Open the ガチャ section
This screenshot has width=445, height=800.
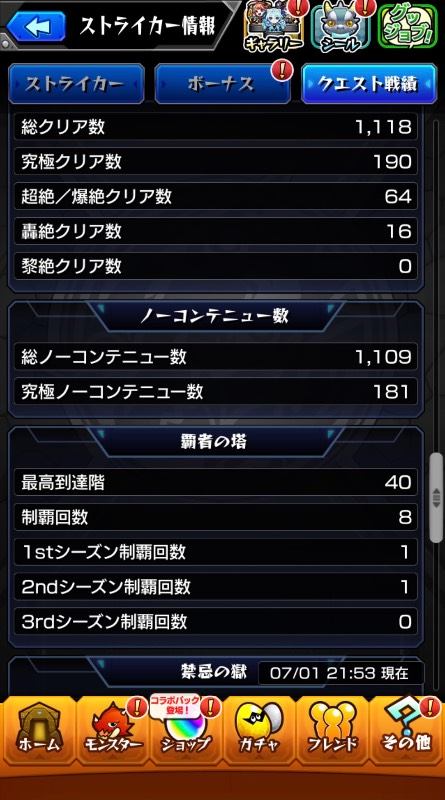coord(259,729)
